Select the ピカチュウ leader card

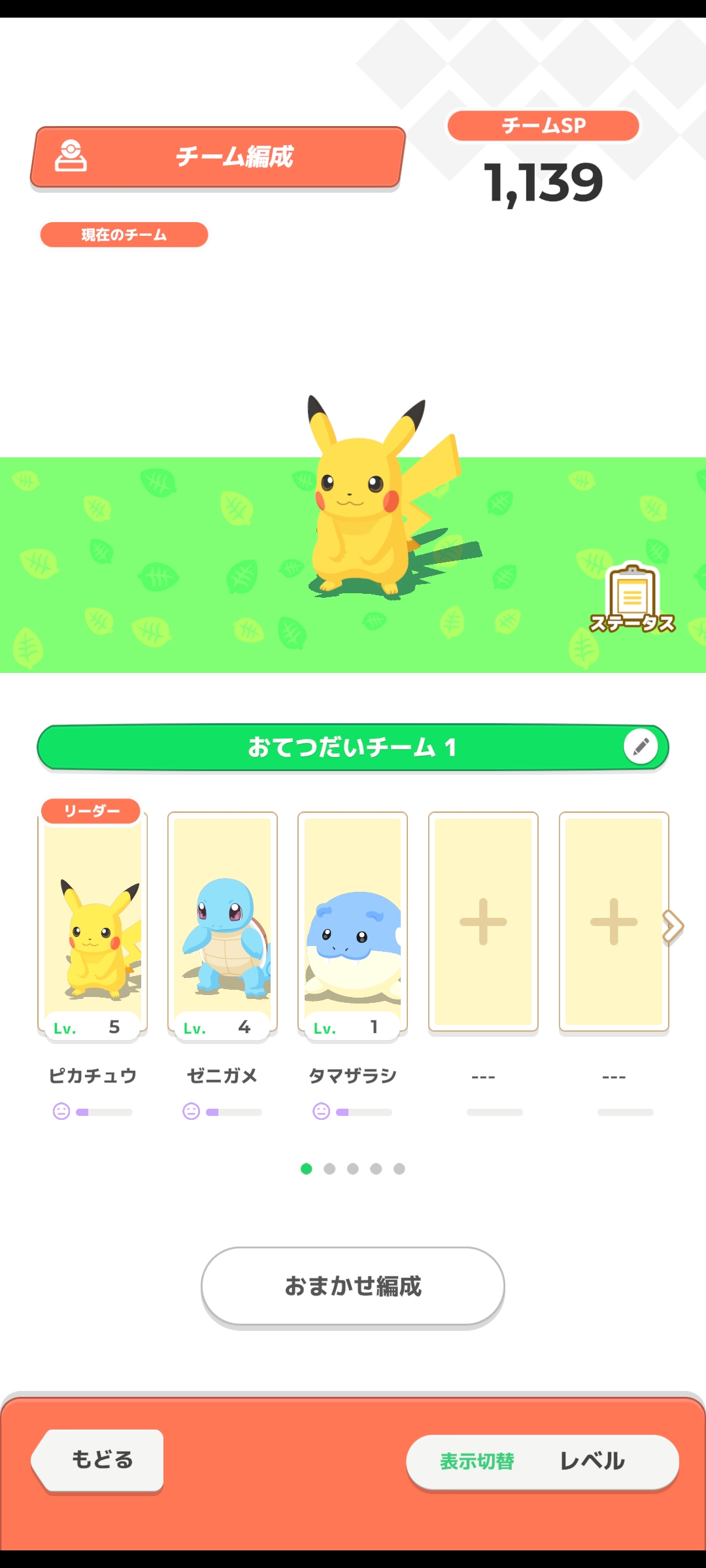[92, 922]
